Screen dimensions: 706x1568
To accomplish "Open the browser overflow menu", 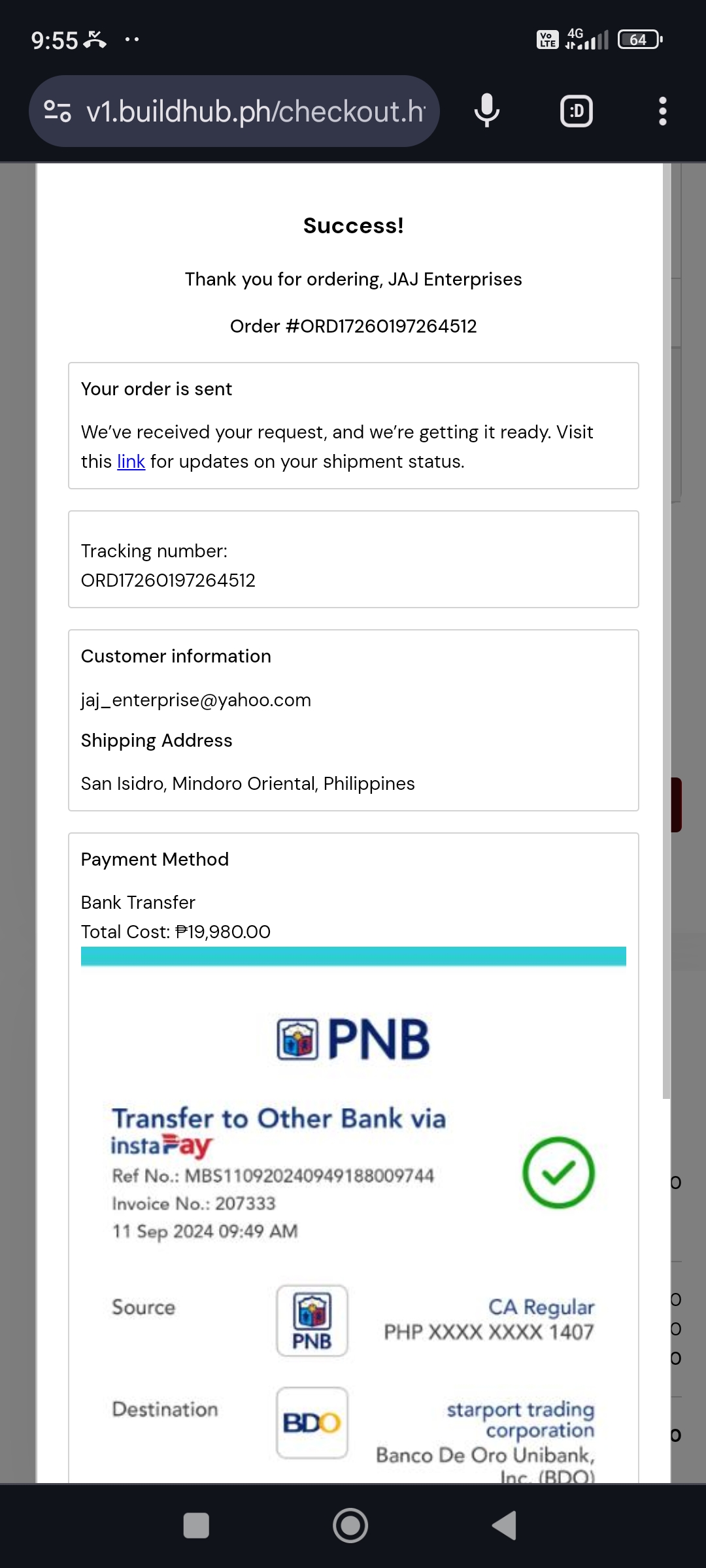I will tap(662, 111).
